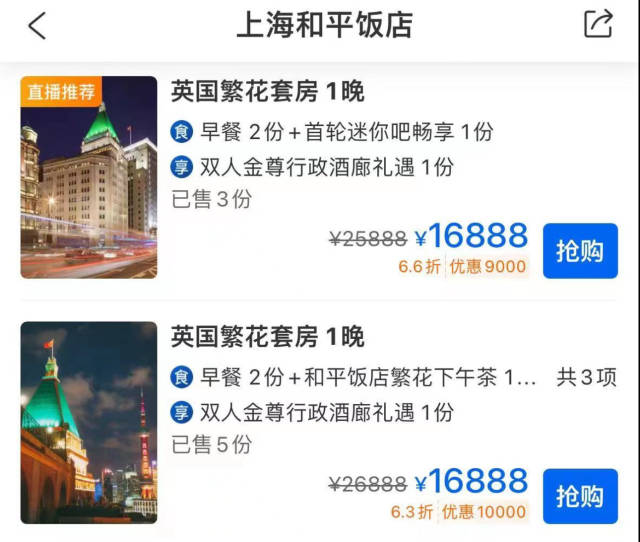Viewport: 640px width, 542px height.
Task: Open the package photo showing the Oriental Pearl Tower
Action: pos(89,422)
